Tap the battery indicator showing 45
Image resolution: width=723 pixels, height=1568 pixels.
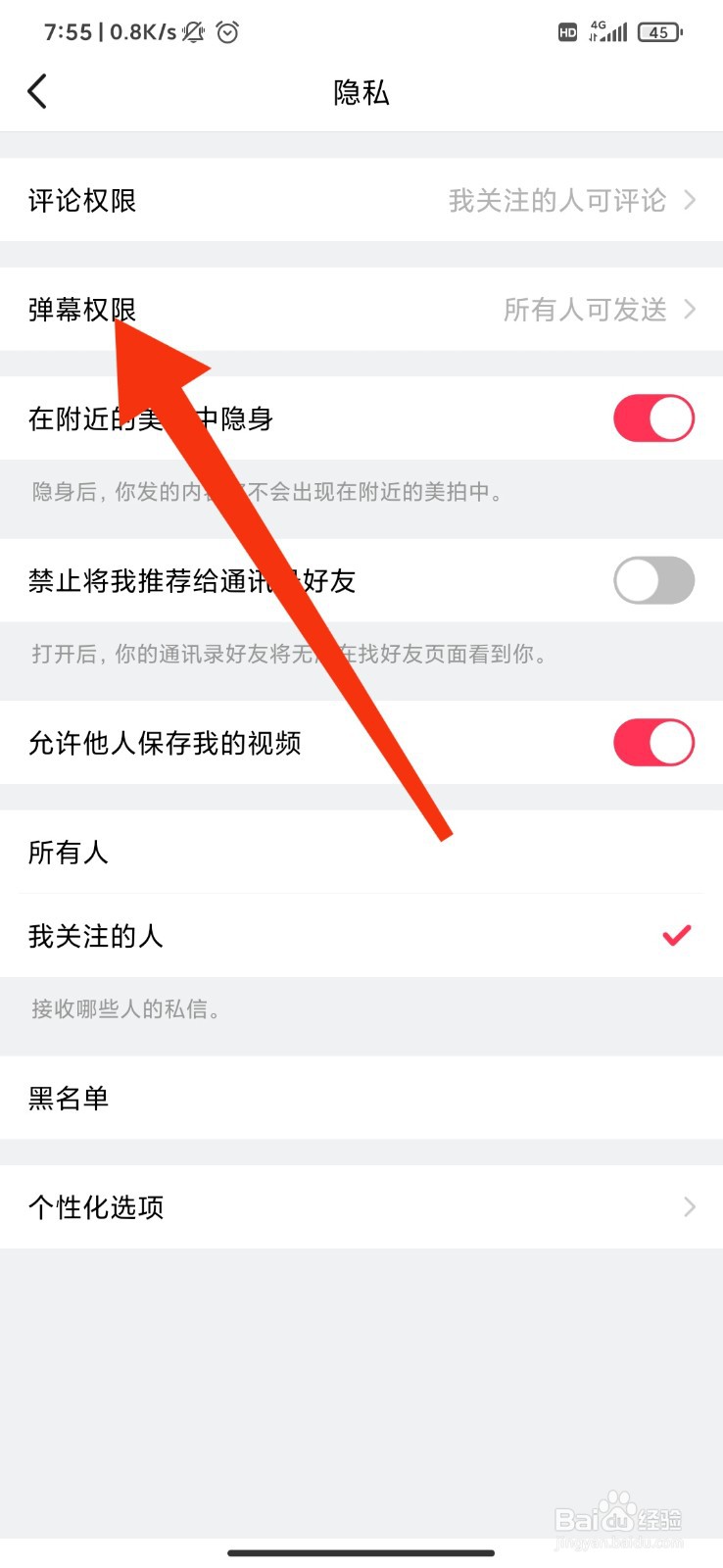coord(659,32)
